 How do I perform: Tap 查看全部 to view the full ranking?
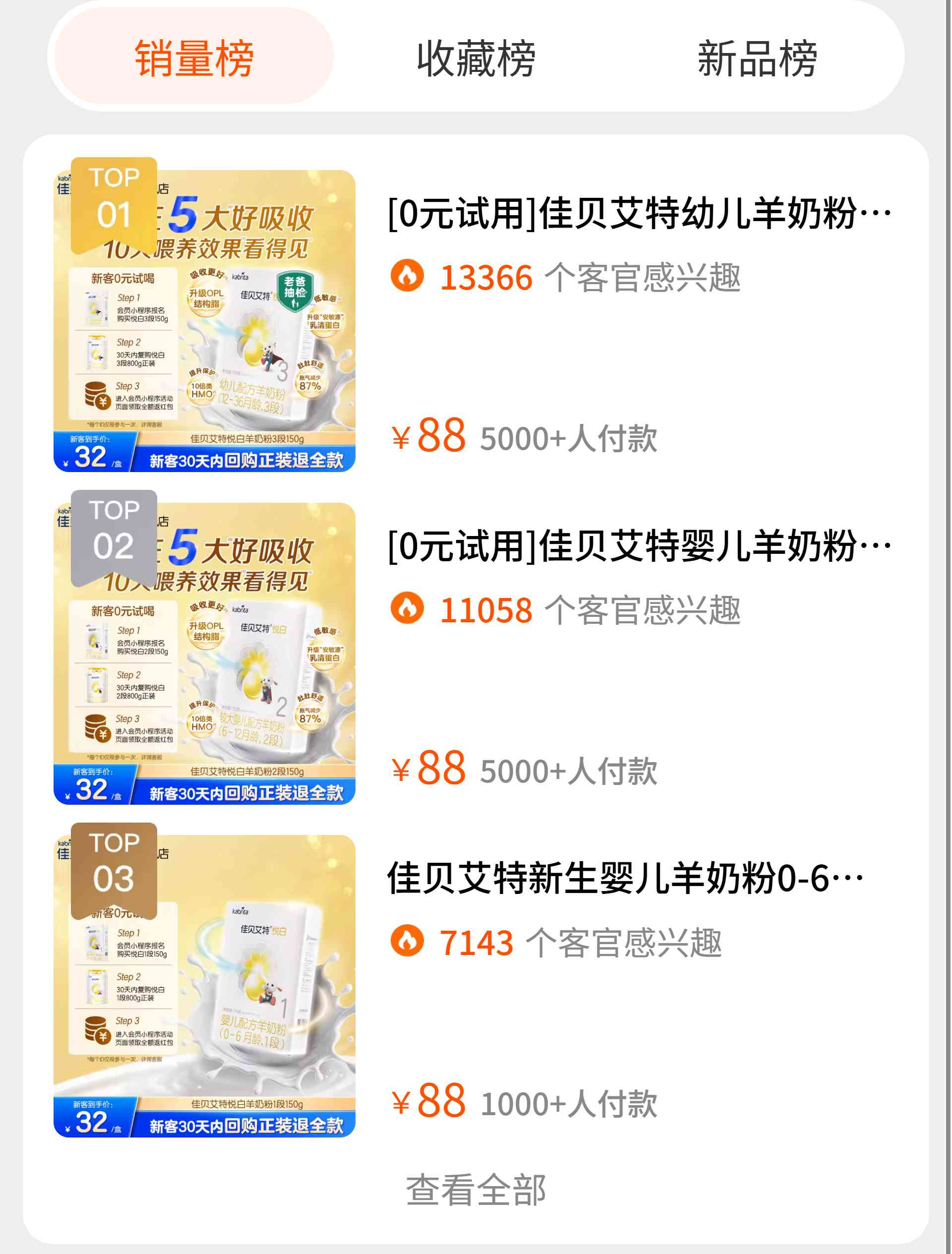(476, 1190)
